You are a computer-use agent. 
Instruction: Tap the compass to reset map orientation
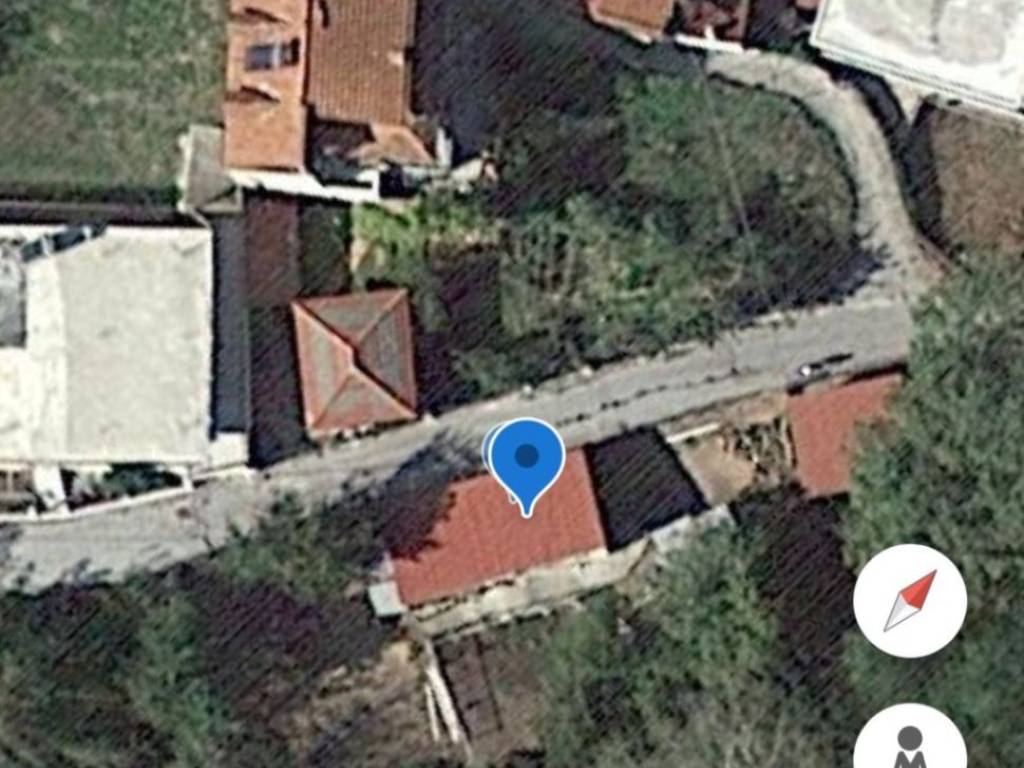(909, 601)
